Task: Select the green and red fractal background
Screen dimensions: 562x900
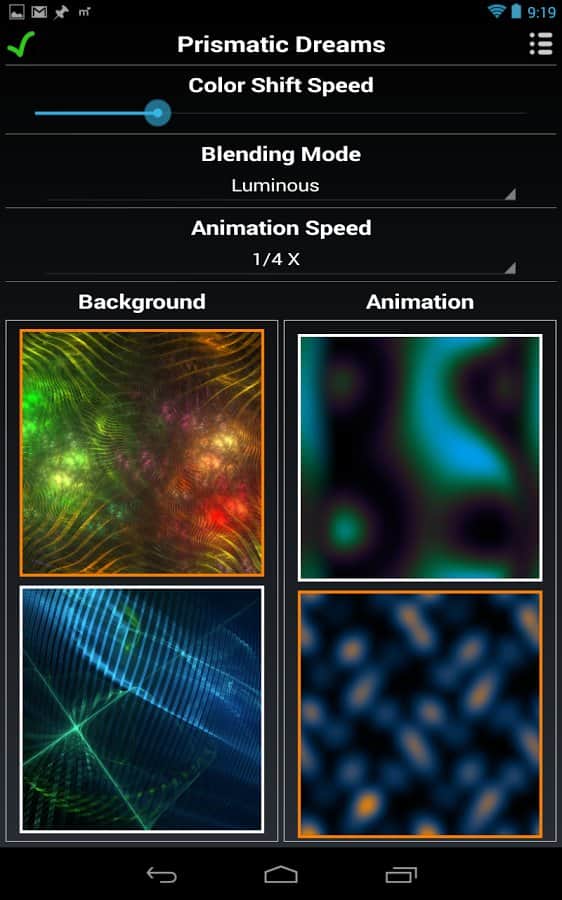Action: [x=142, y=452]
